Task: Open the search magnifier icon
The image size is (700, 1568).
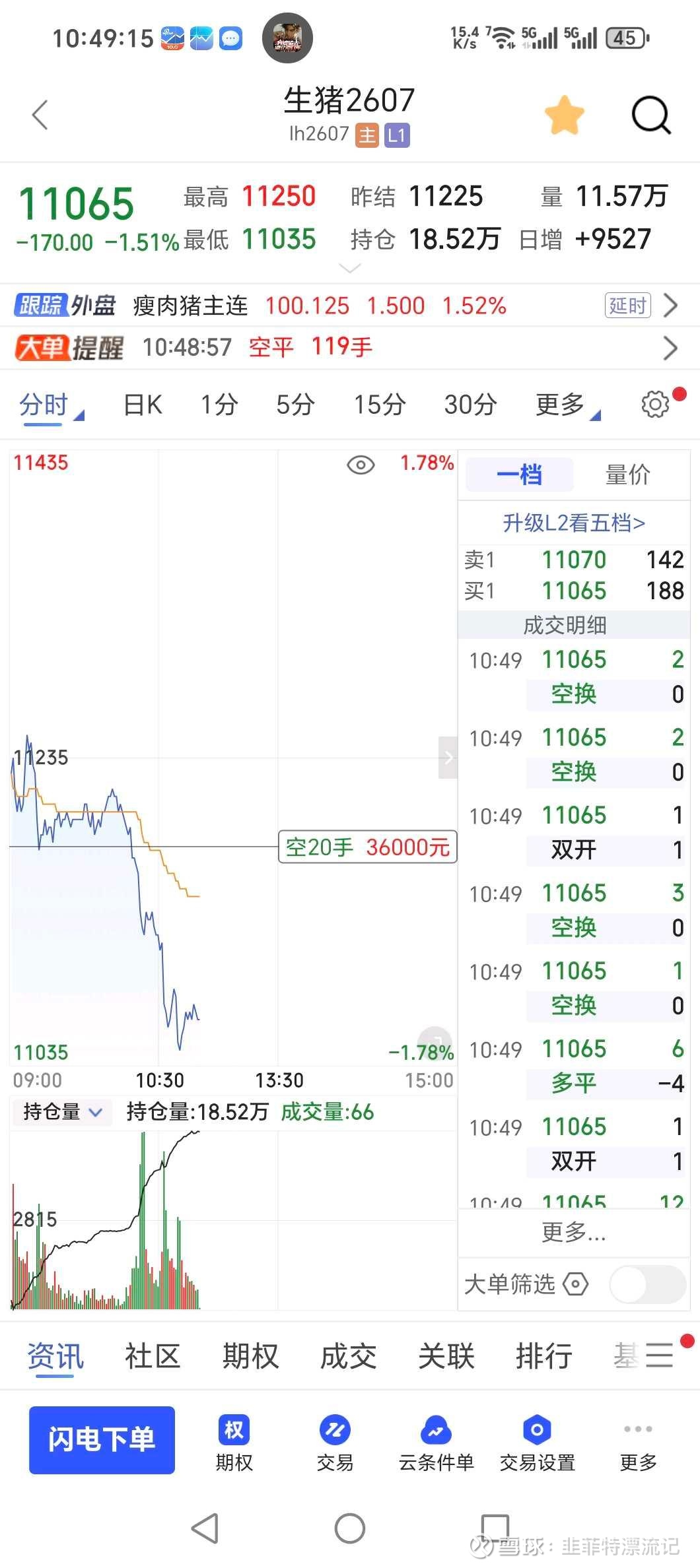Action: coord(651,116)
